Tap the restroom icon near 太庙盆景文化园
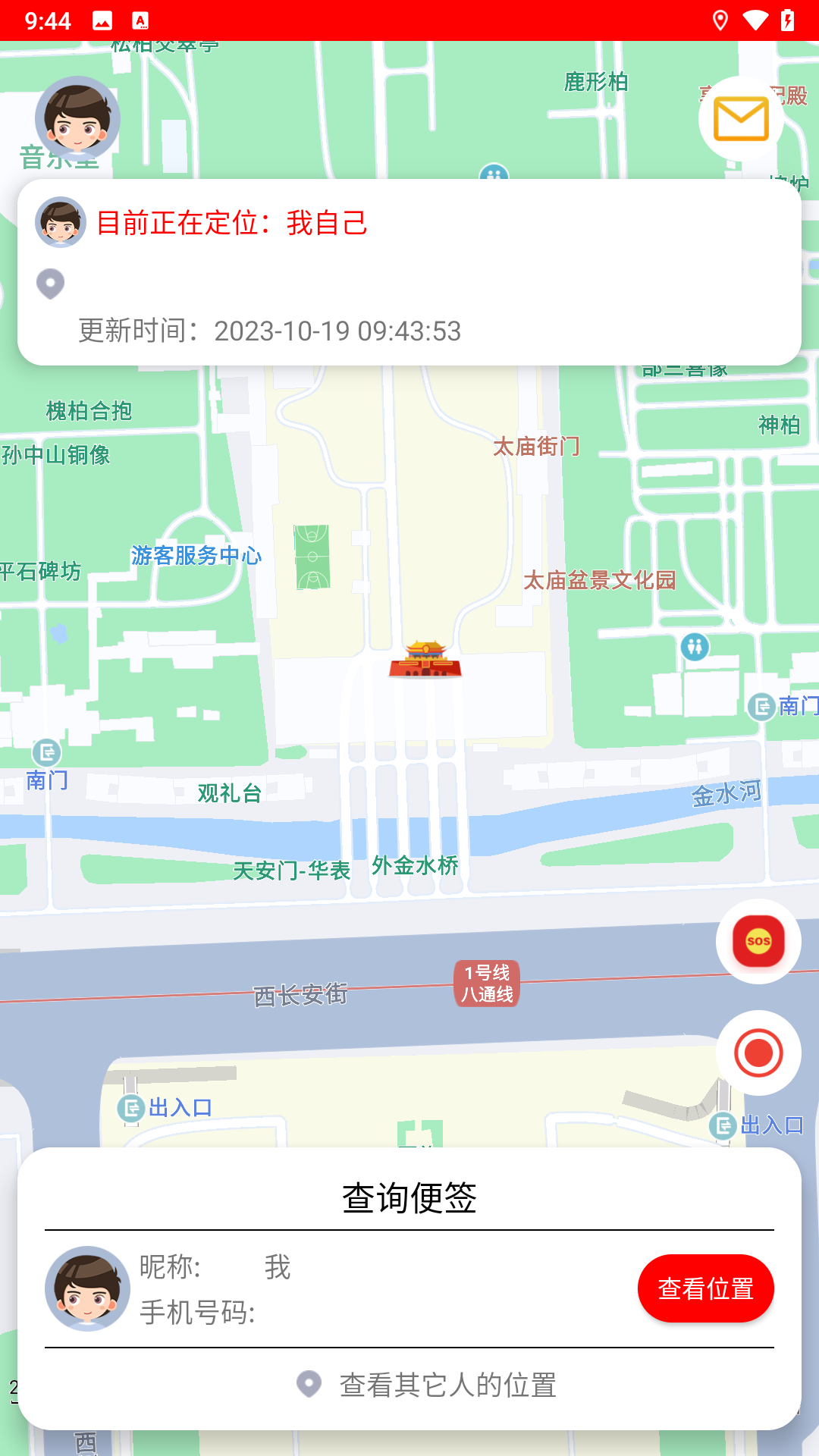The width and height of the screenshot is (819, 1456). (695, 648)
